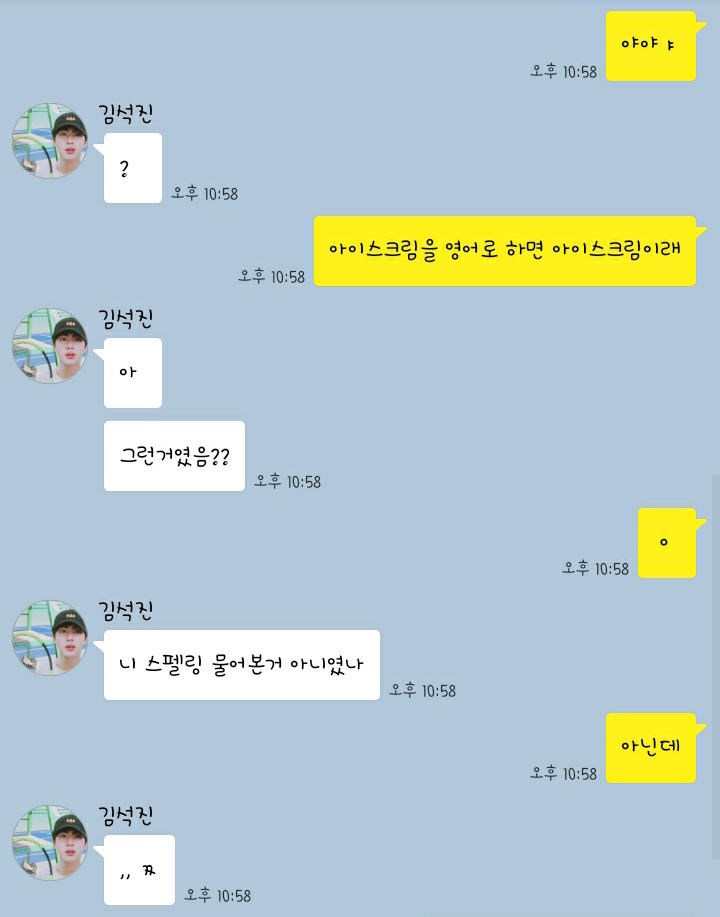
Task: Tap 김석진's avatar above the "그런거였음??" message
Action: point(50,346)
